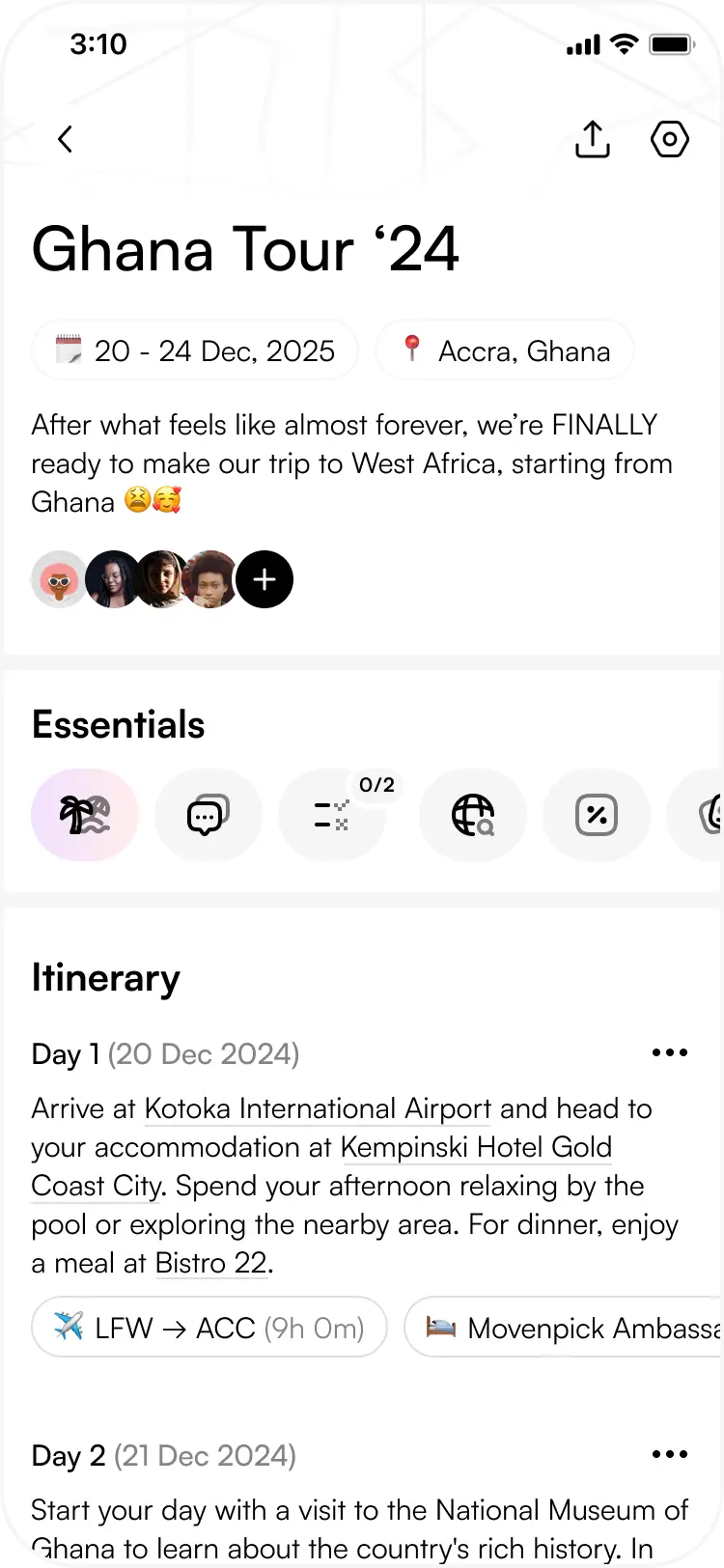Add a new trip member
Viewport: 724px width, 1568px height.
[x=265, y=579]
